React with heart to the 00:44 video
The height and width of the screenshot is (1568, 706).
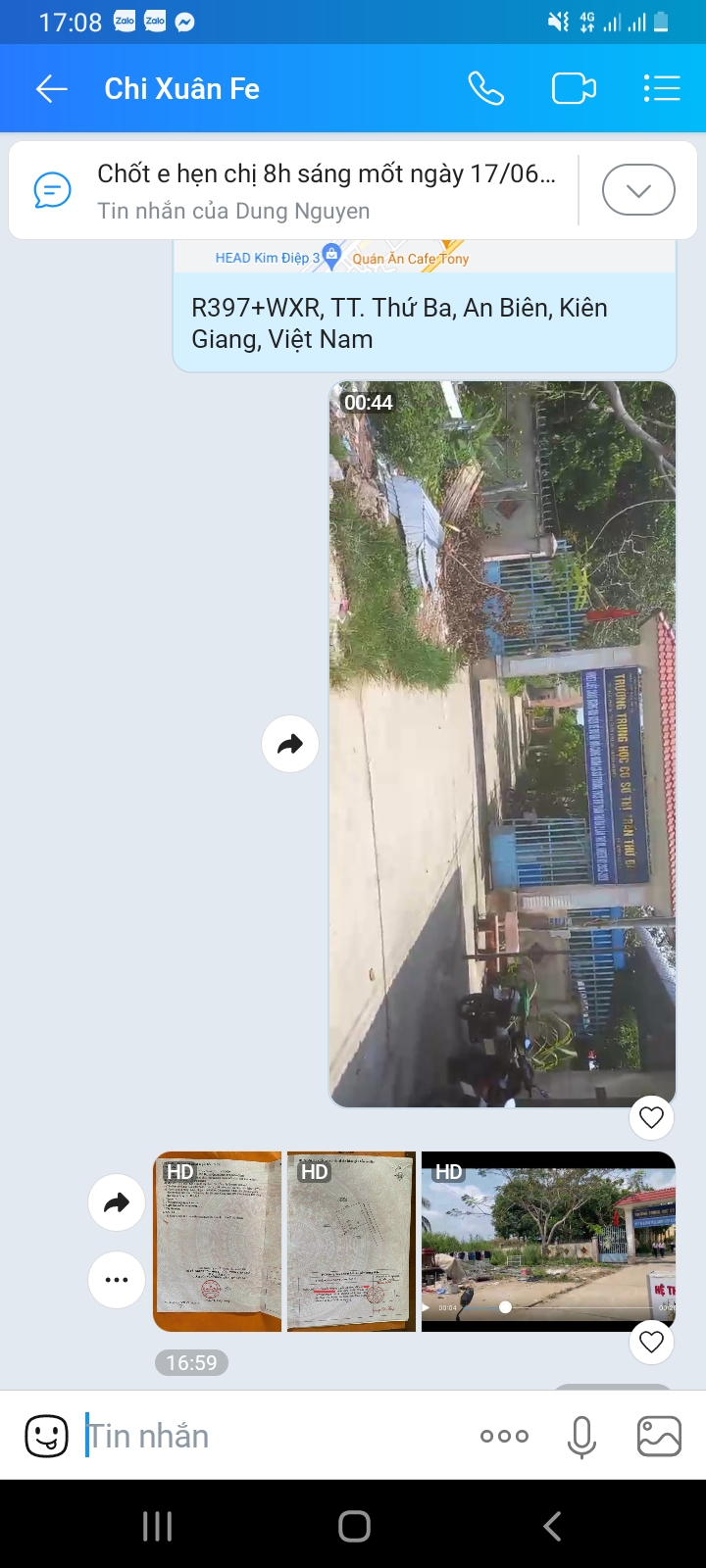click(652, 1117)
